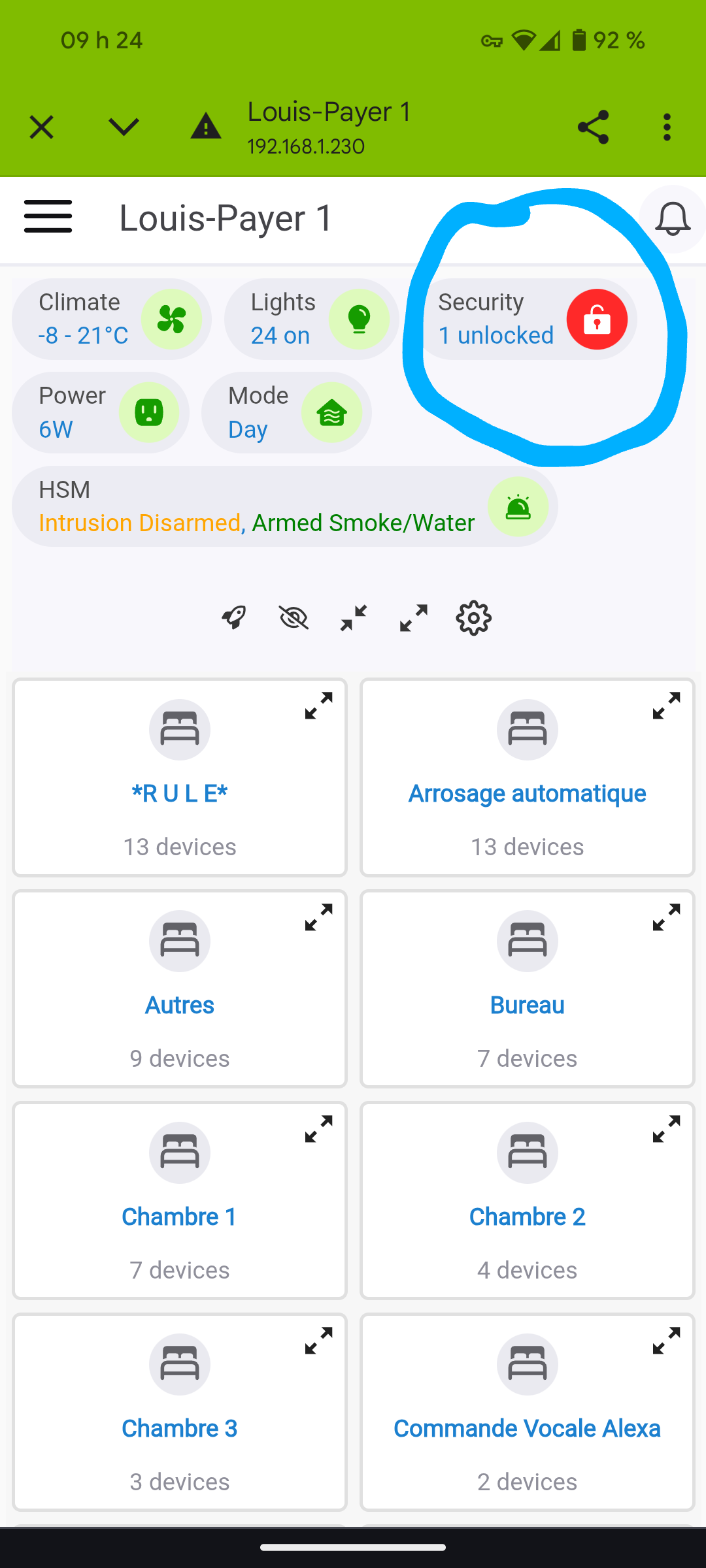This screenshot has width=706, height=1568.
Task: Toggle hidden items with the crossed-eye icon
Action: point(294,617)
